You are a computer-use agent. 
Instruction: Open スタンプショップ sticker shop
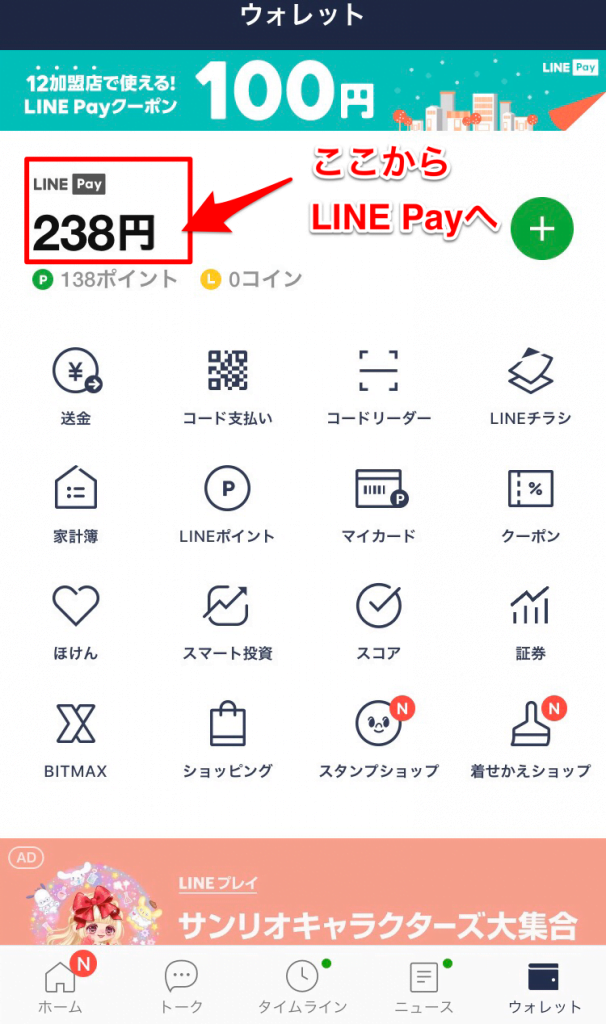click(378, 737)
